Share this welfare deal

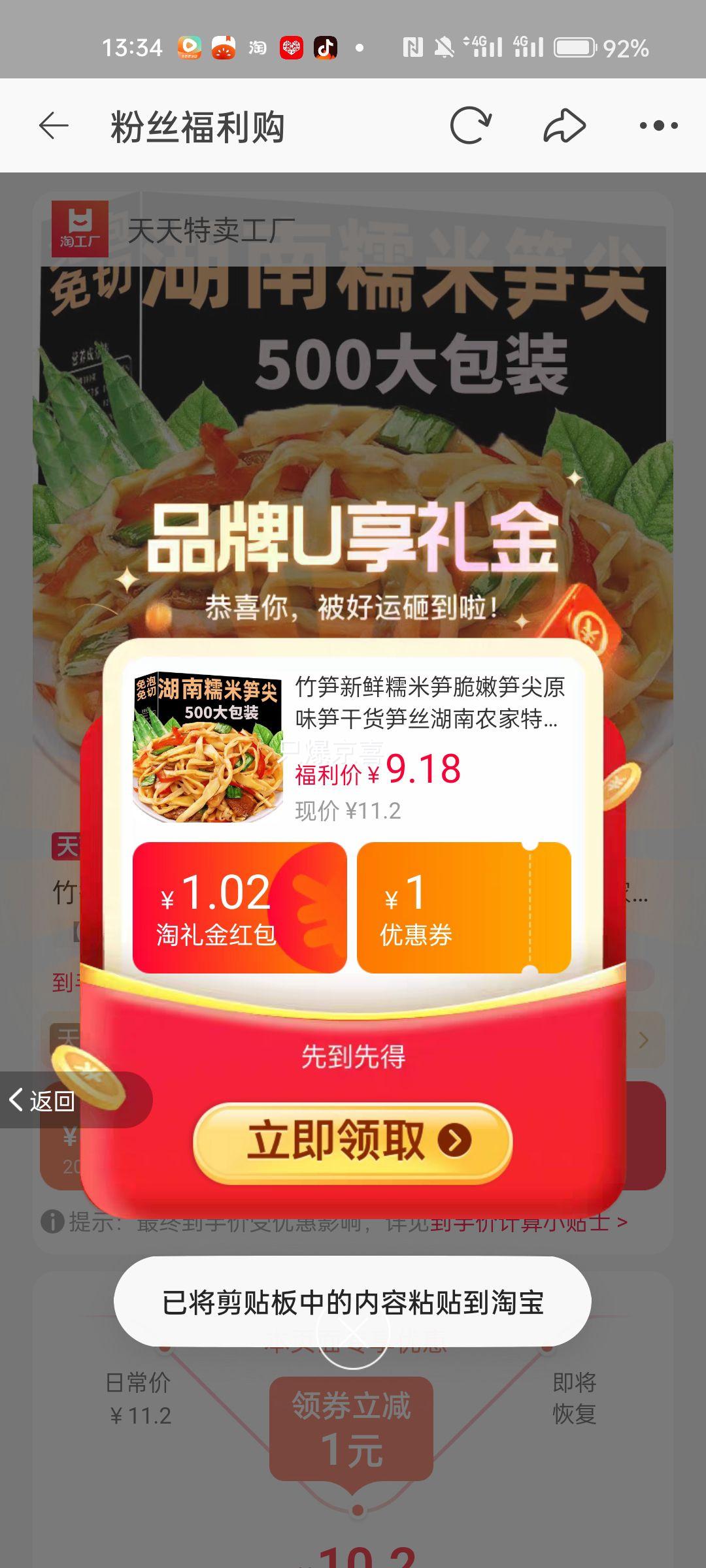pyautogui.click(x=563, y=125)
